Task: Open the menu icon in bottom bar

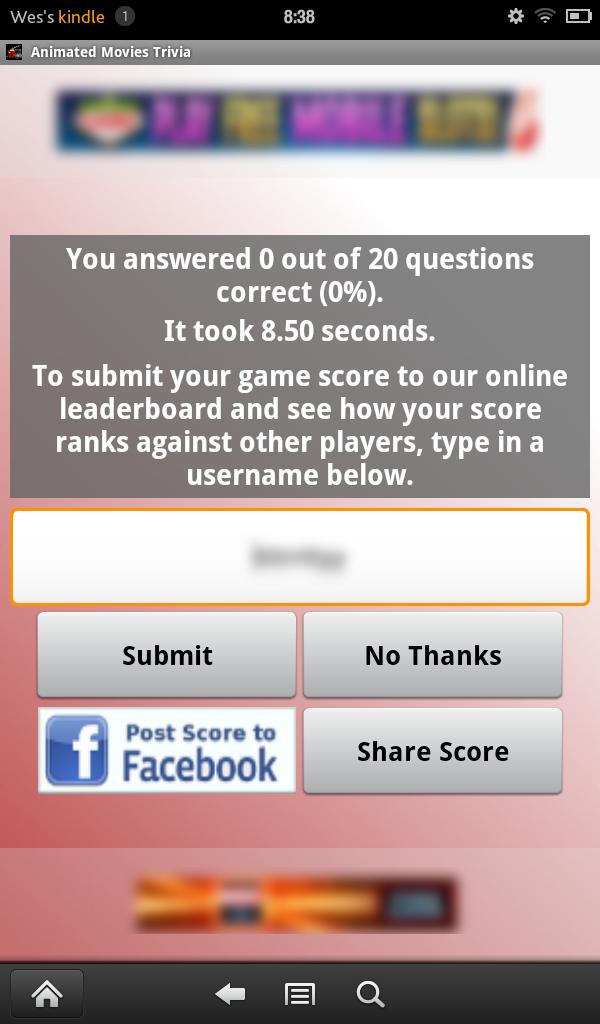Action: click(299, 993)
